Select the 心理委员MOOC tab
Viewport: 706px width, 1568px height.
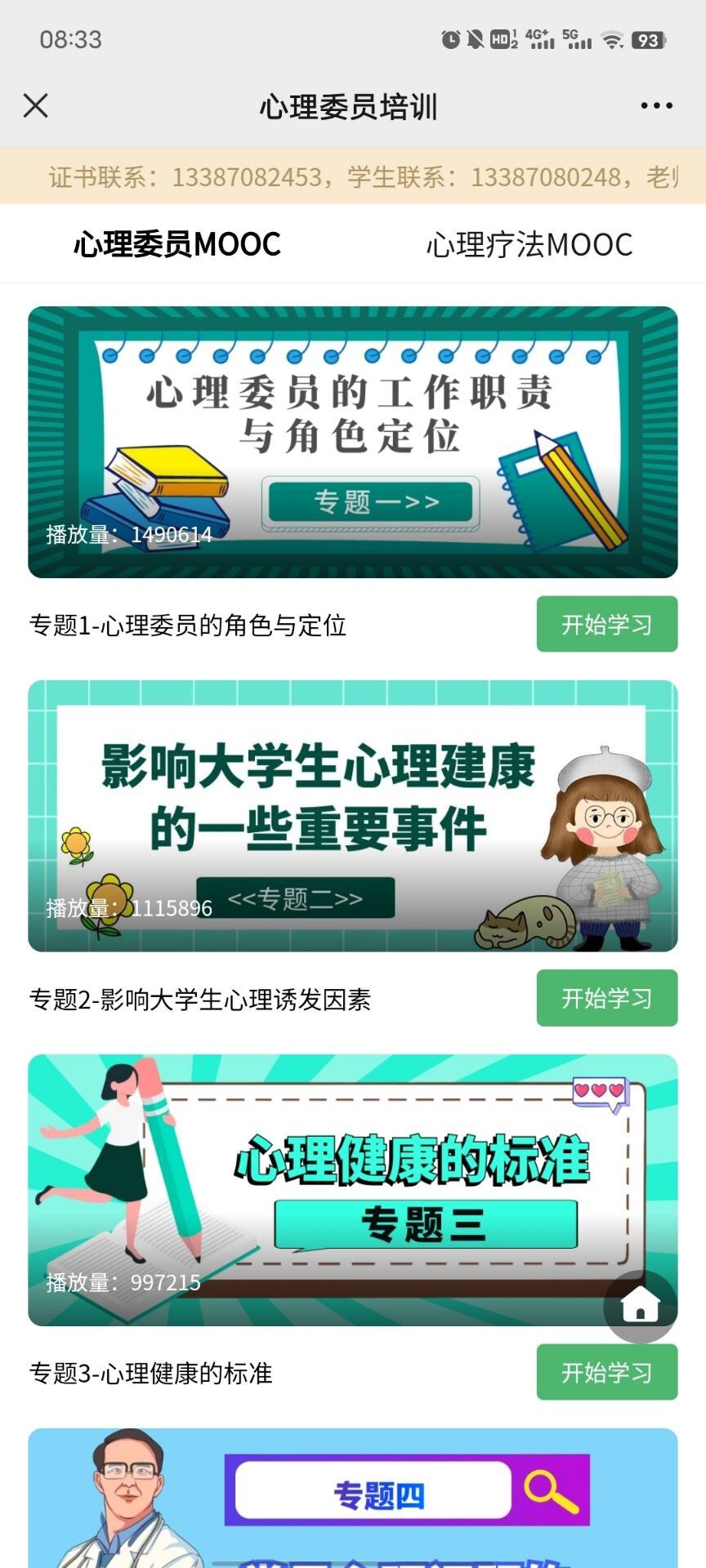click(x=176, y=244)
